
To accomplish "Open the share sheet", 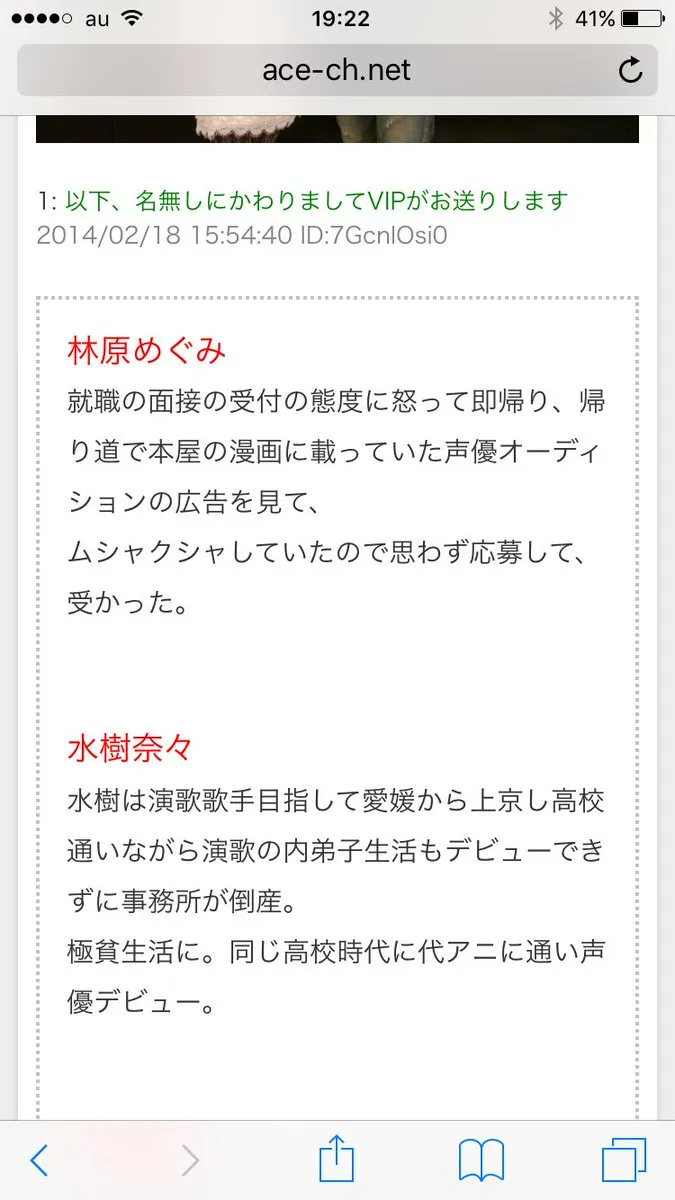I will (x=337, y=1158).
